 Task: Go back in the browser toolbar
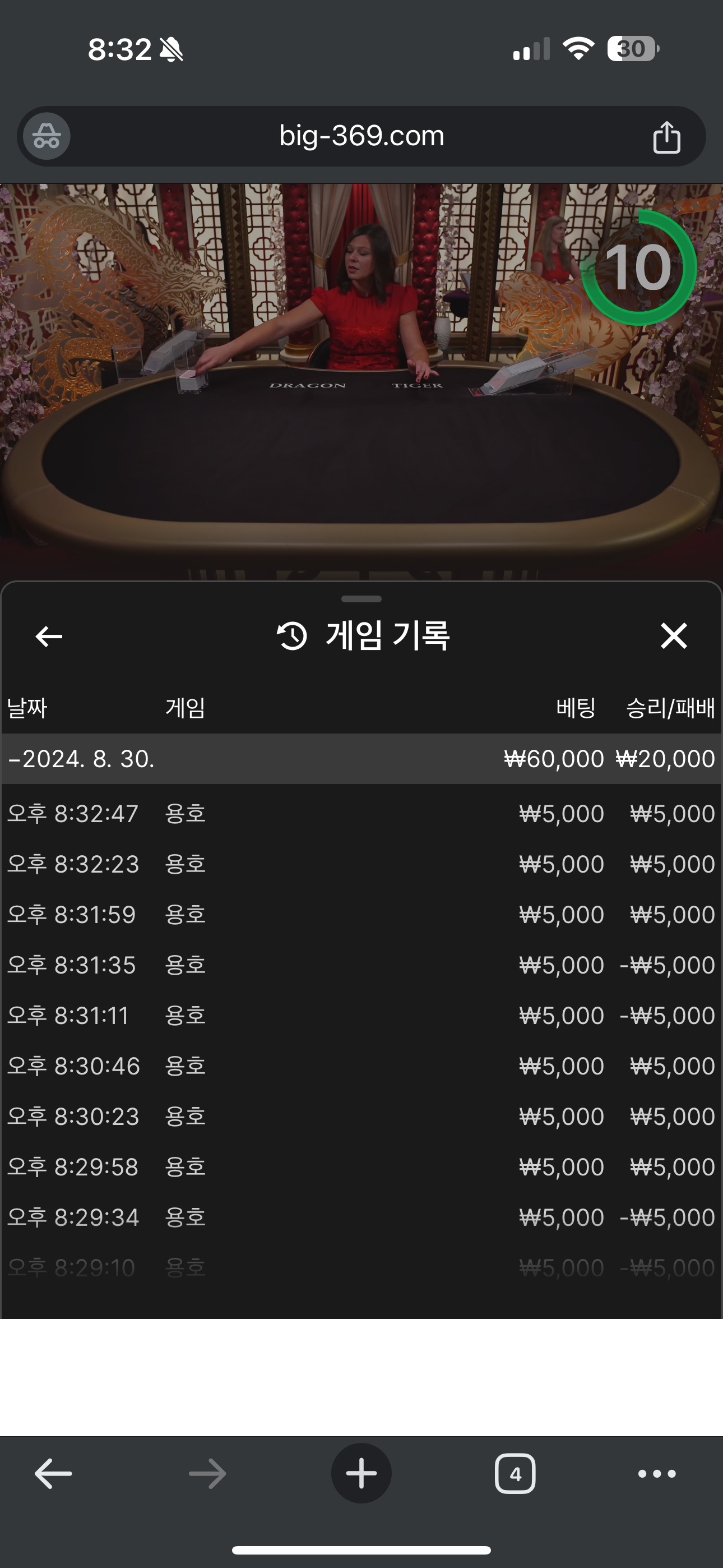tap(54, 1474)
